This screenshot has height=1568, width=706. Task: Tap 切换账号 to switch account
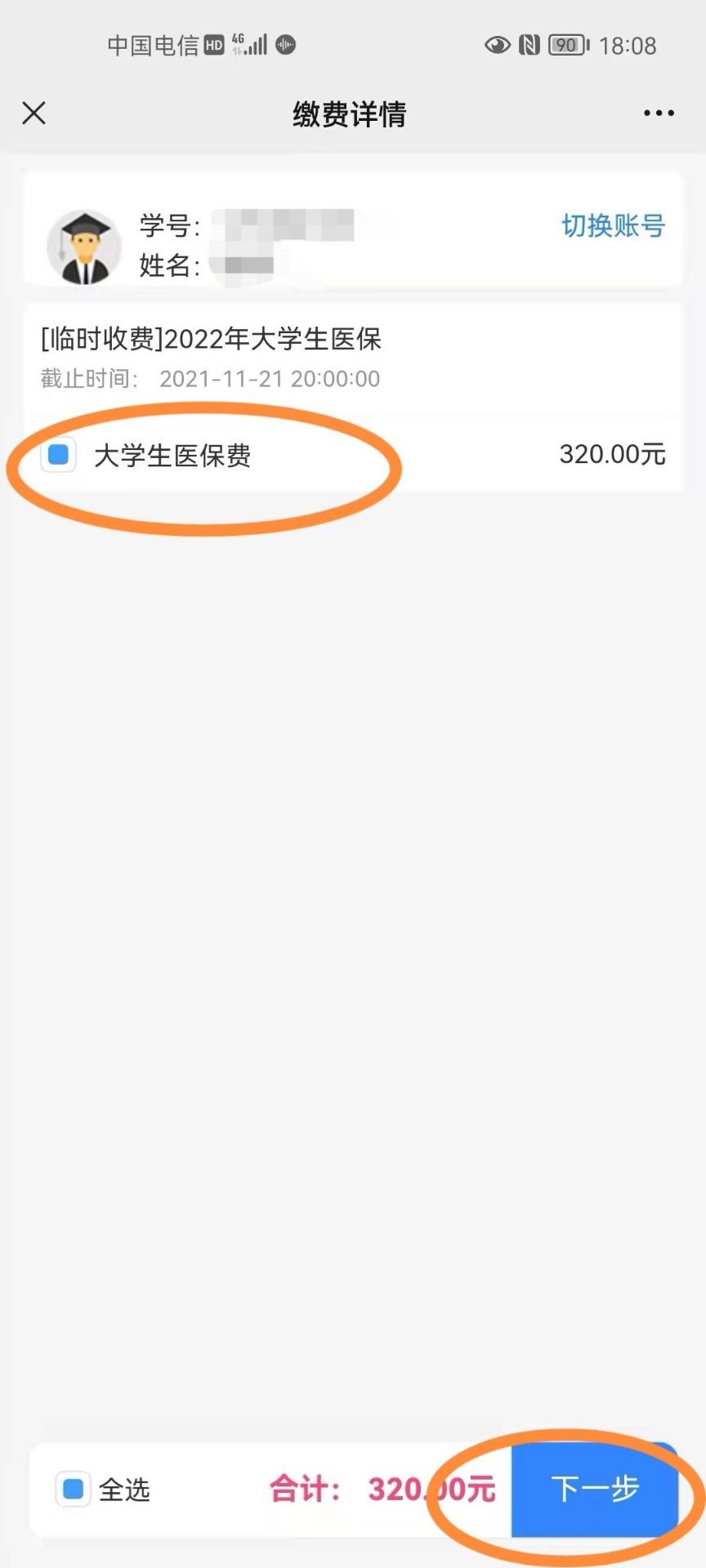[613, 225]
